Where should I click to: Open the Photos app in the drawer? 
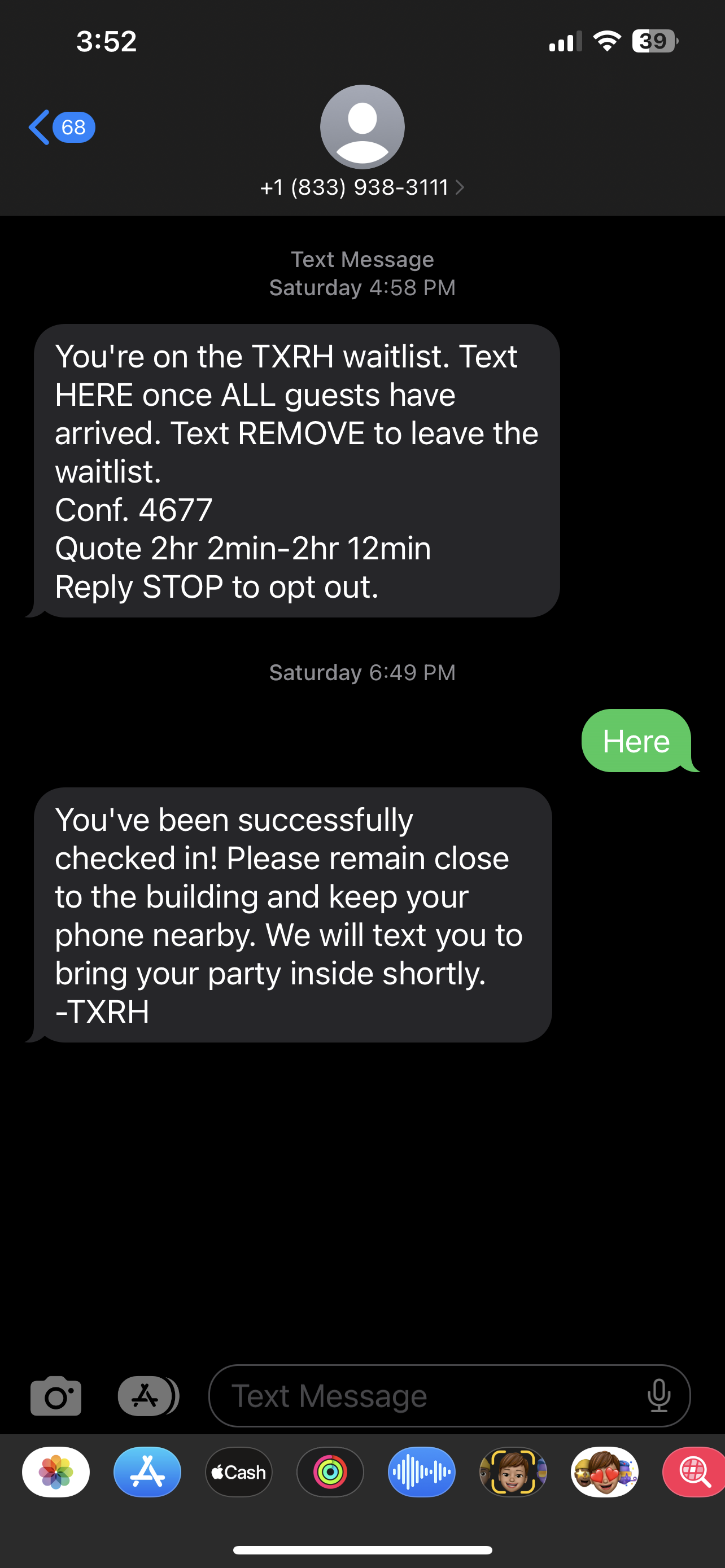(56, 1472)
